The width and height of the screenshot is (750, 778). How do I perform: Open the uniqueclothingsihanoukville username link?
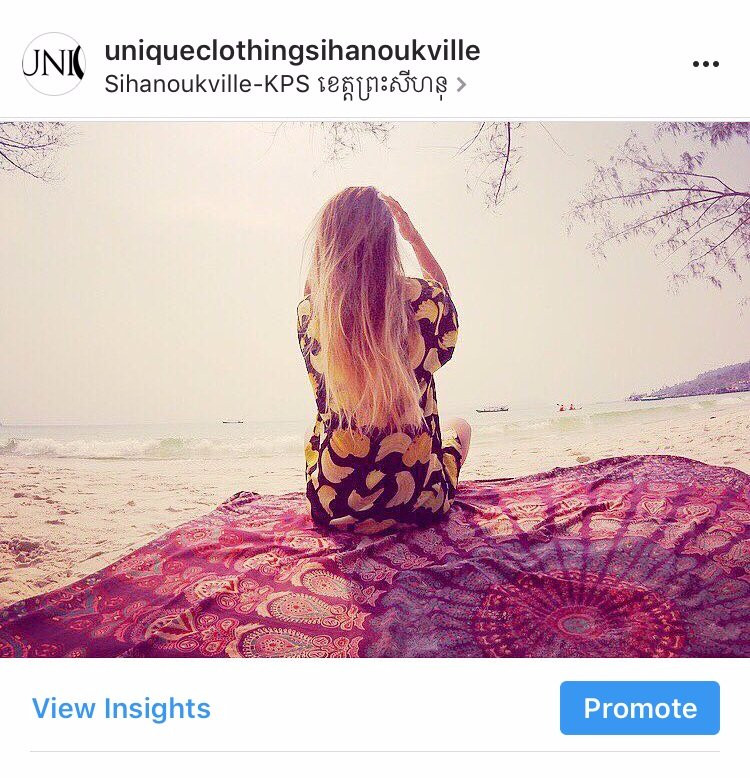[x=292, y=50]
